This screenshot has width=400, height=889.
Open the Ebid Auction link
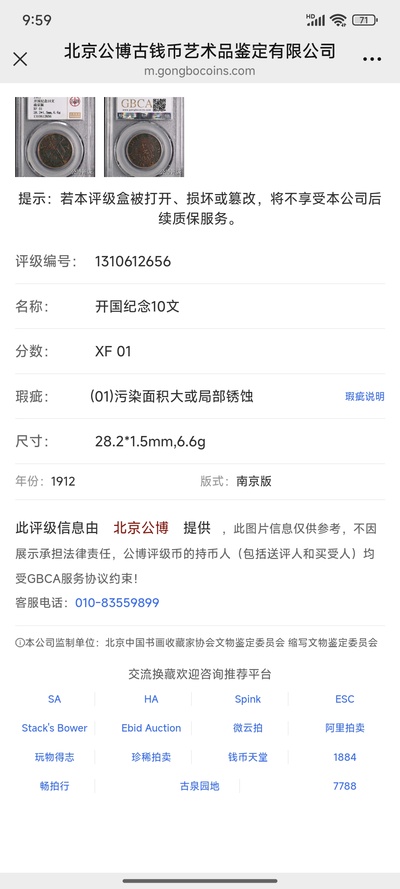pos(151,728)
